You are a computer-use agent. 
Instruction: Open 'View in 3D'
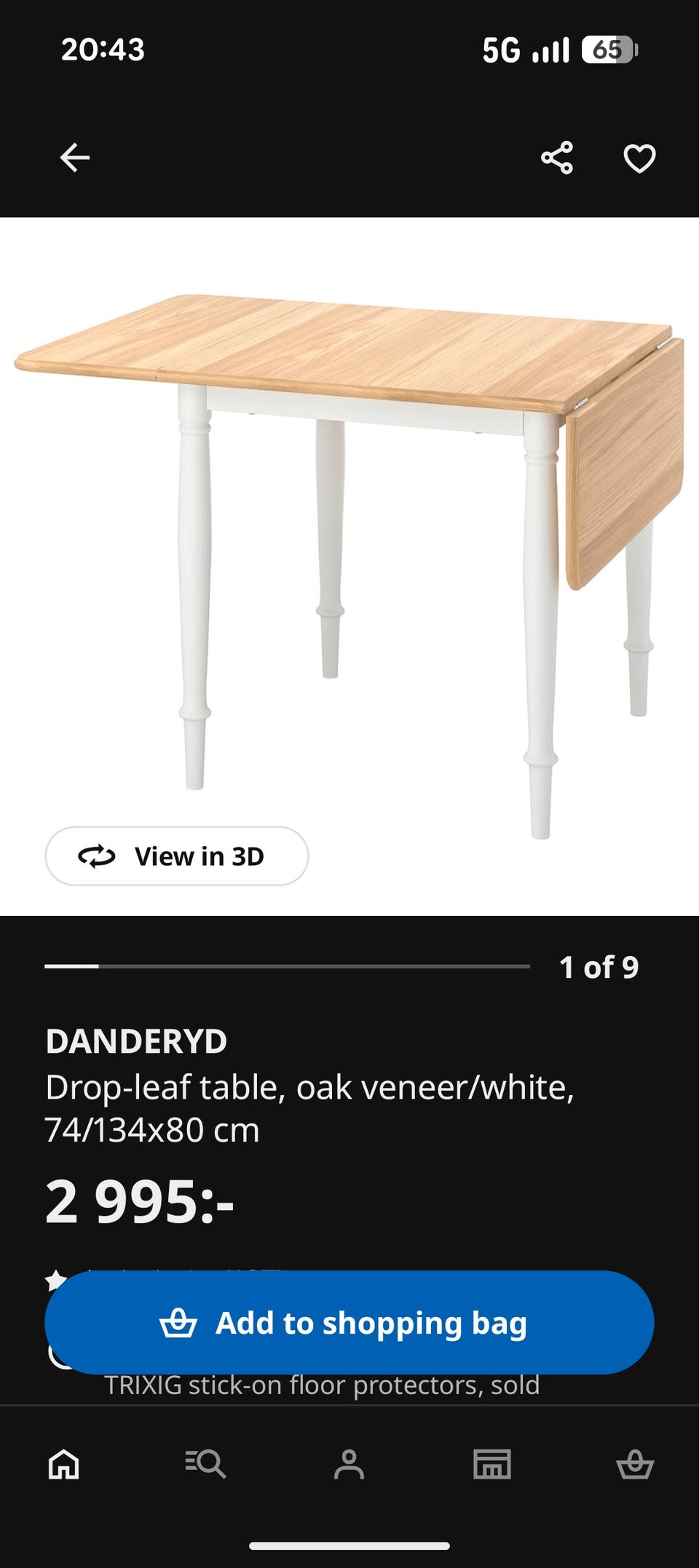click(x=177, y=856)
